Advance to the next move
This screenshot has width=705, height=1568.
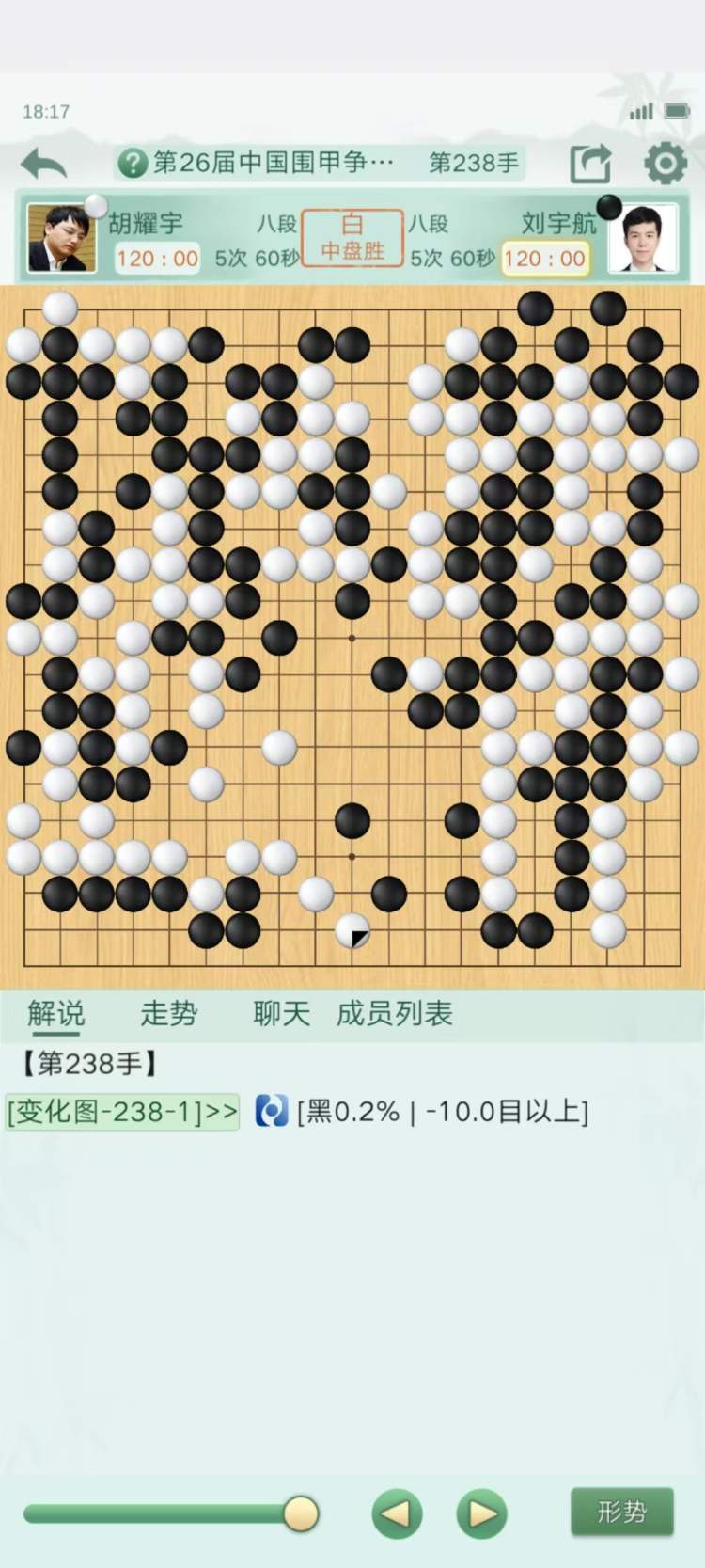tap(482, 1513)
